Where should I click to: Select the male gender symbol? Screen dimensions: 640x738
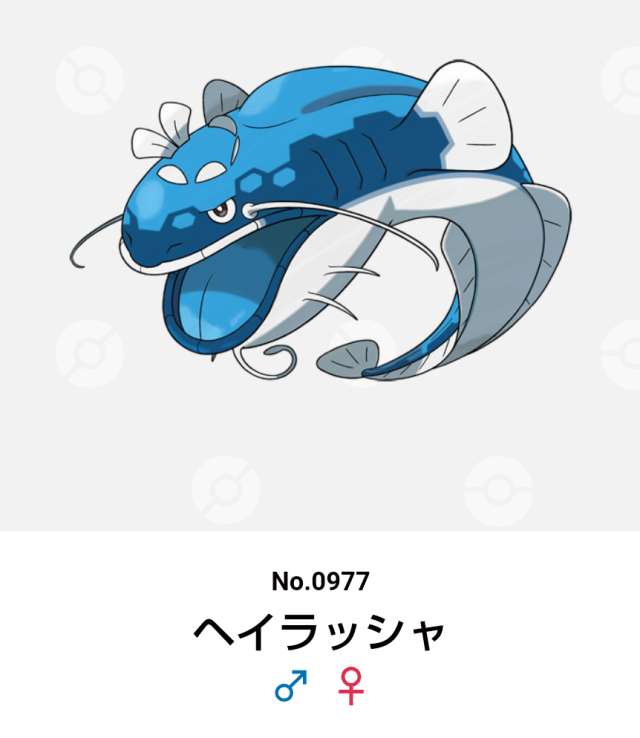(290, 687)
